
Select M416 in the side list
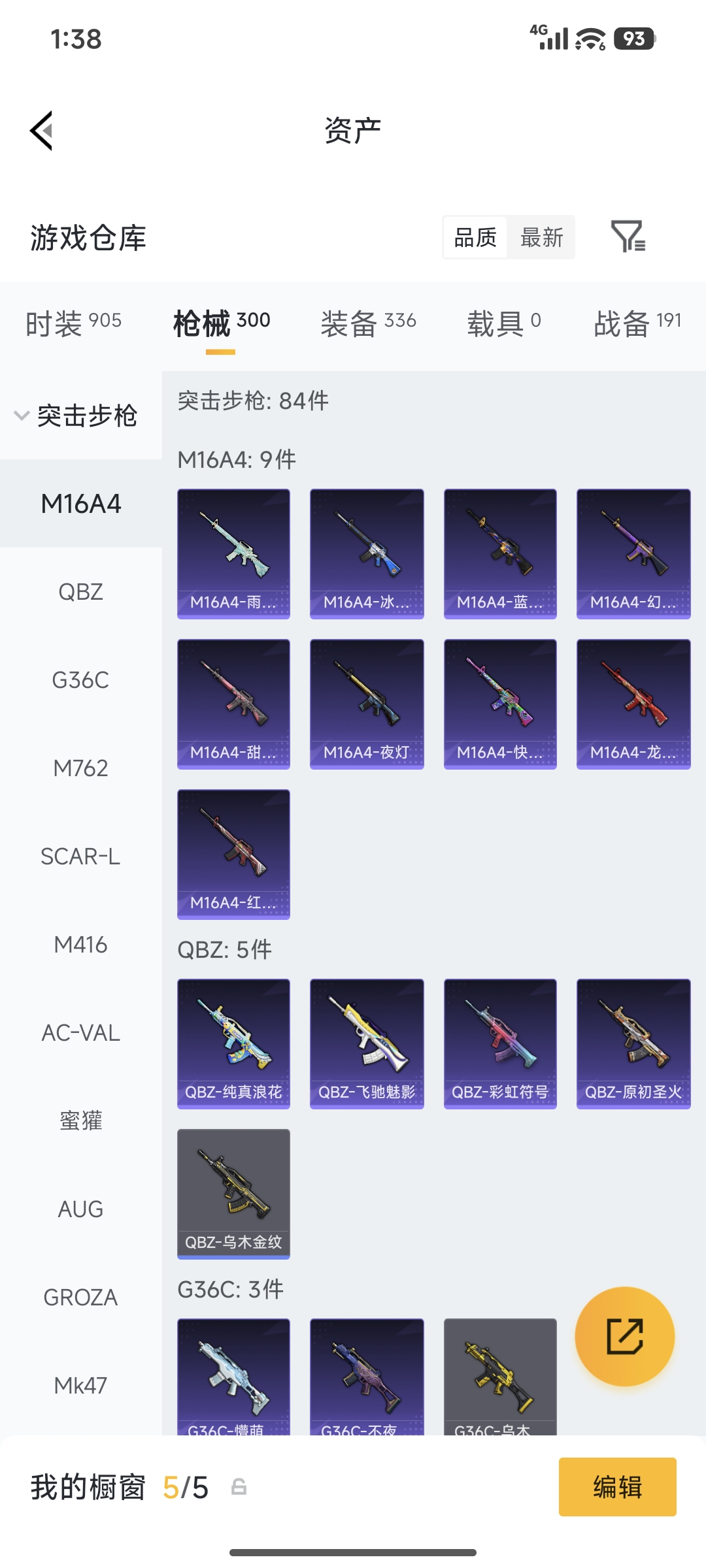point(80,945)
